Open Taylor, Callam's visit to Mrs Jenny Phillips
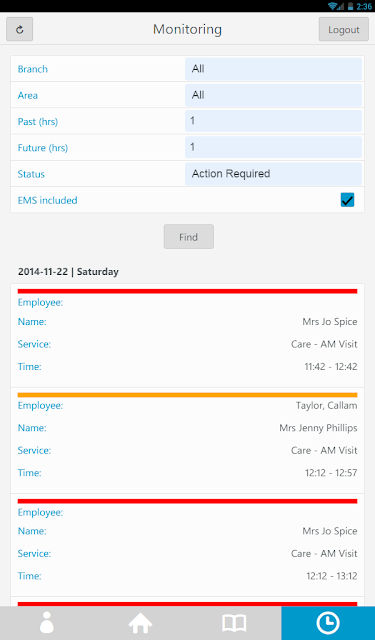The width and height of the screenshot is (375, 640). (187, 441)
